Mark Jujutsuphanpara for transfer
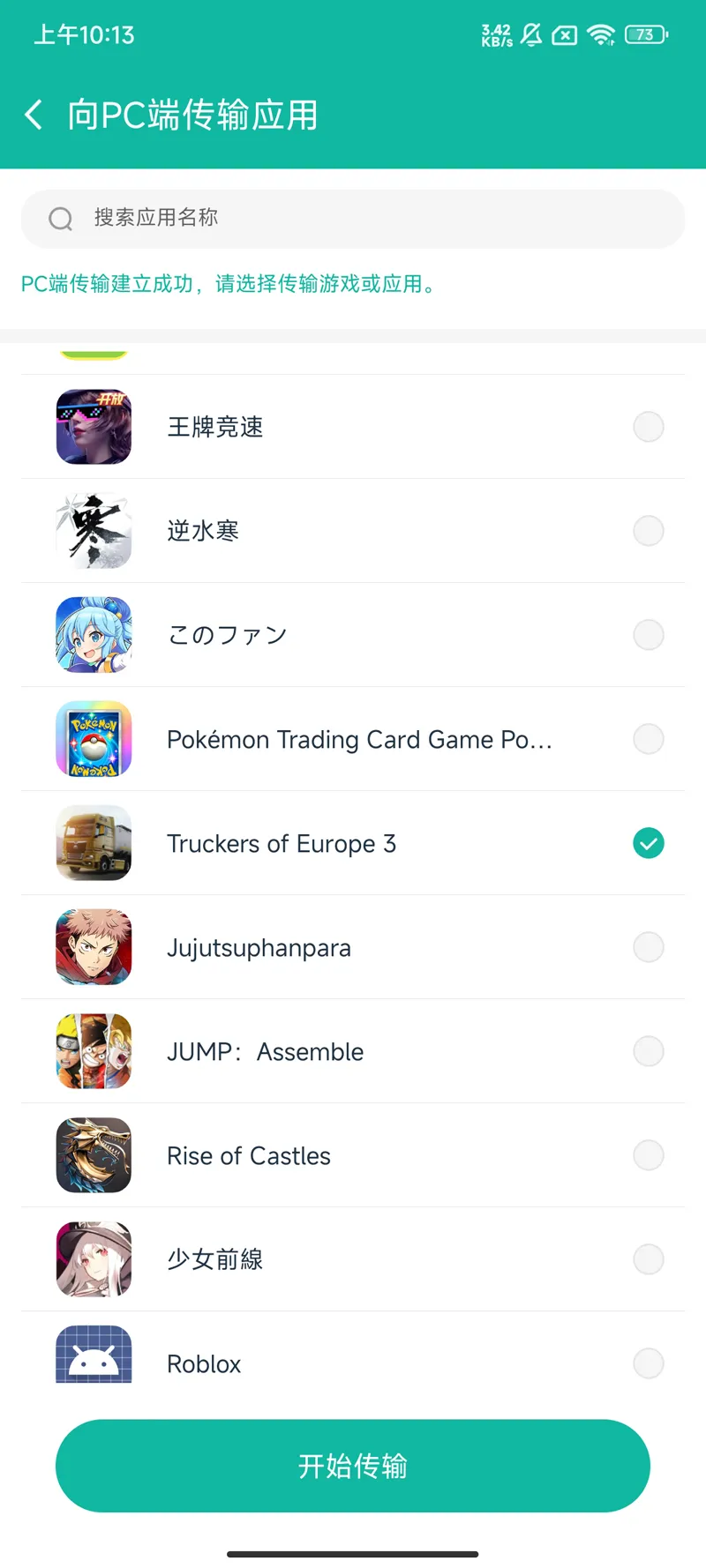 click(648, 947)
